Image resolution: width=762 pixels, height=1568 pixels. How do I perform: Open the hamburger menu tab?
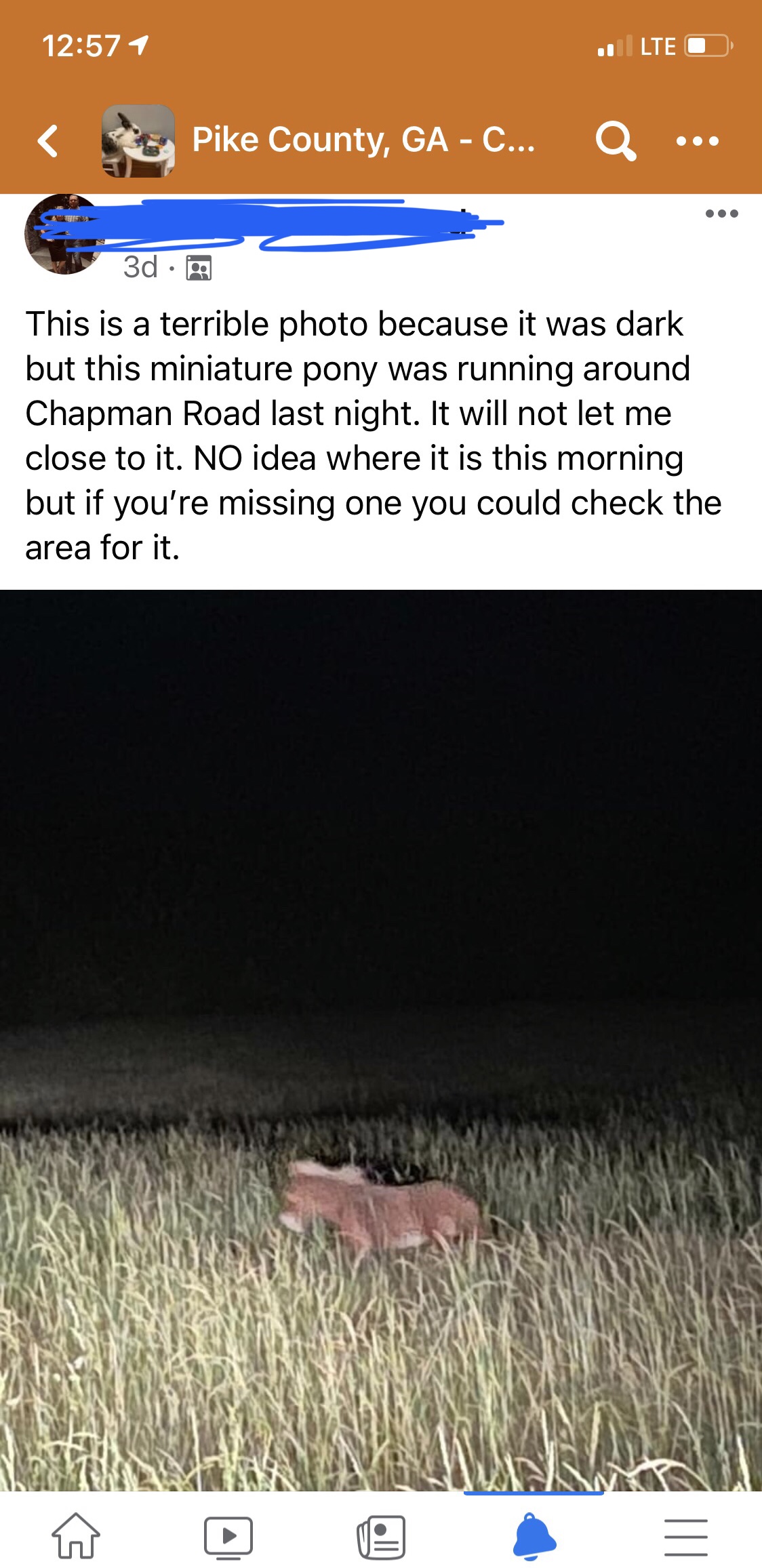coord(685,1536)
